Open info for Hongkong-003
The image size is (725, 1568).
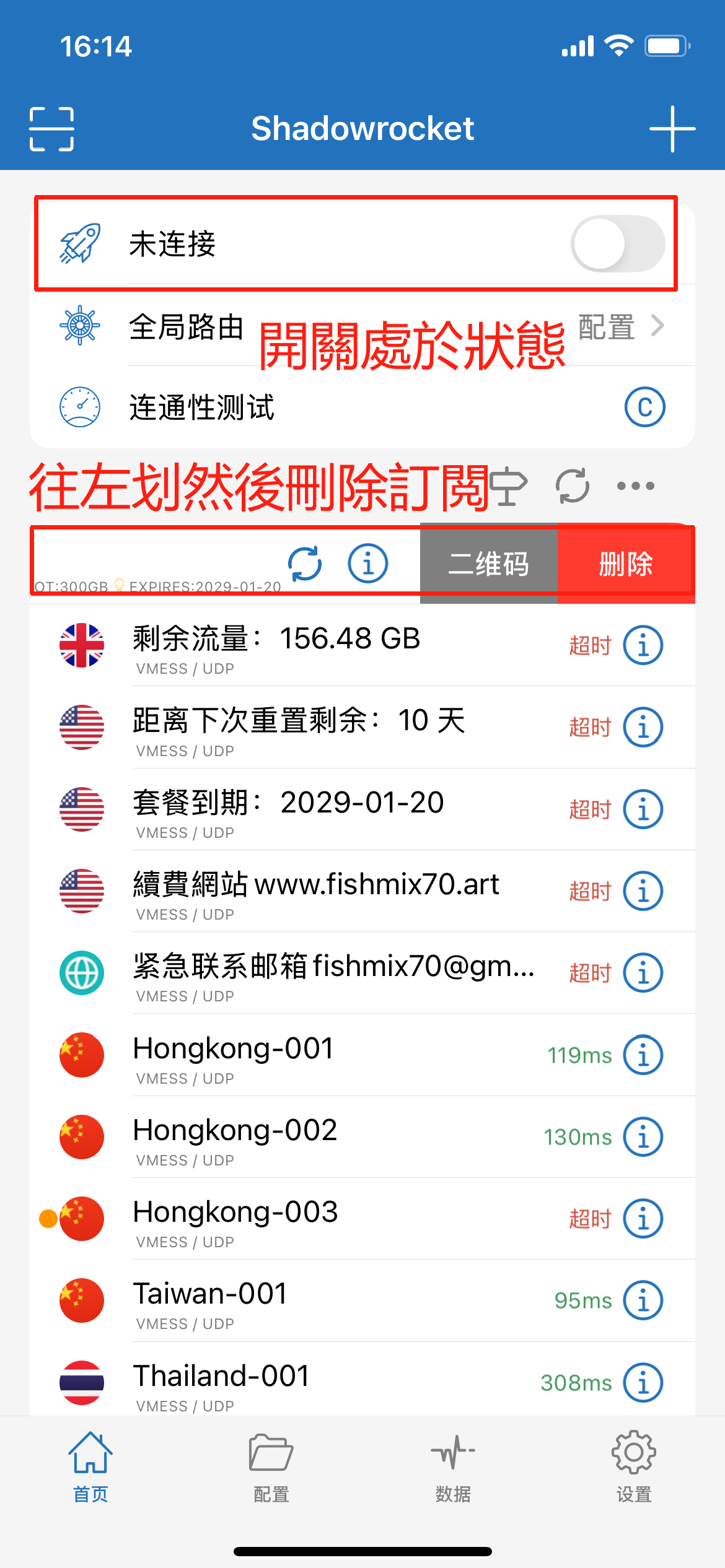click(643, 1219)
